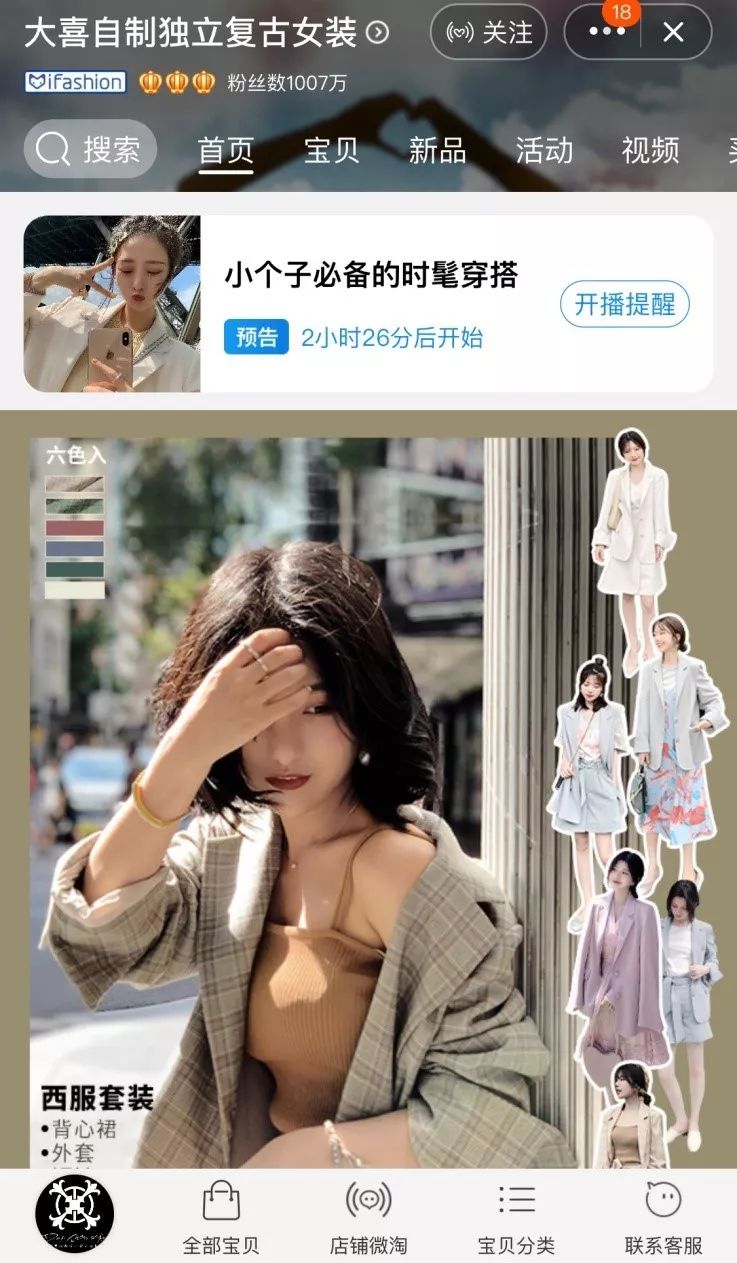Open the 小个子必备的时髦穿搭 live preview card
Viewport: 737px width, 1263px height.
(370, 276)
